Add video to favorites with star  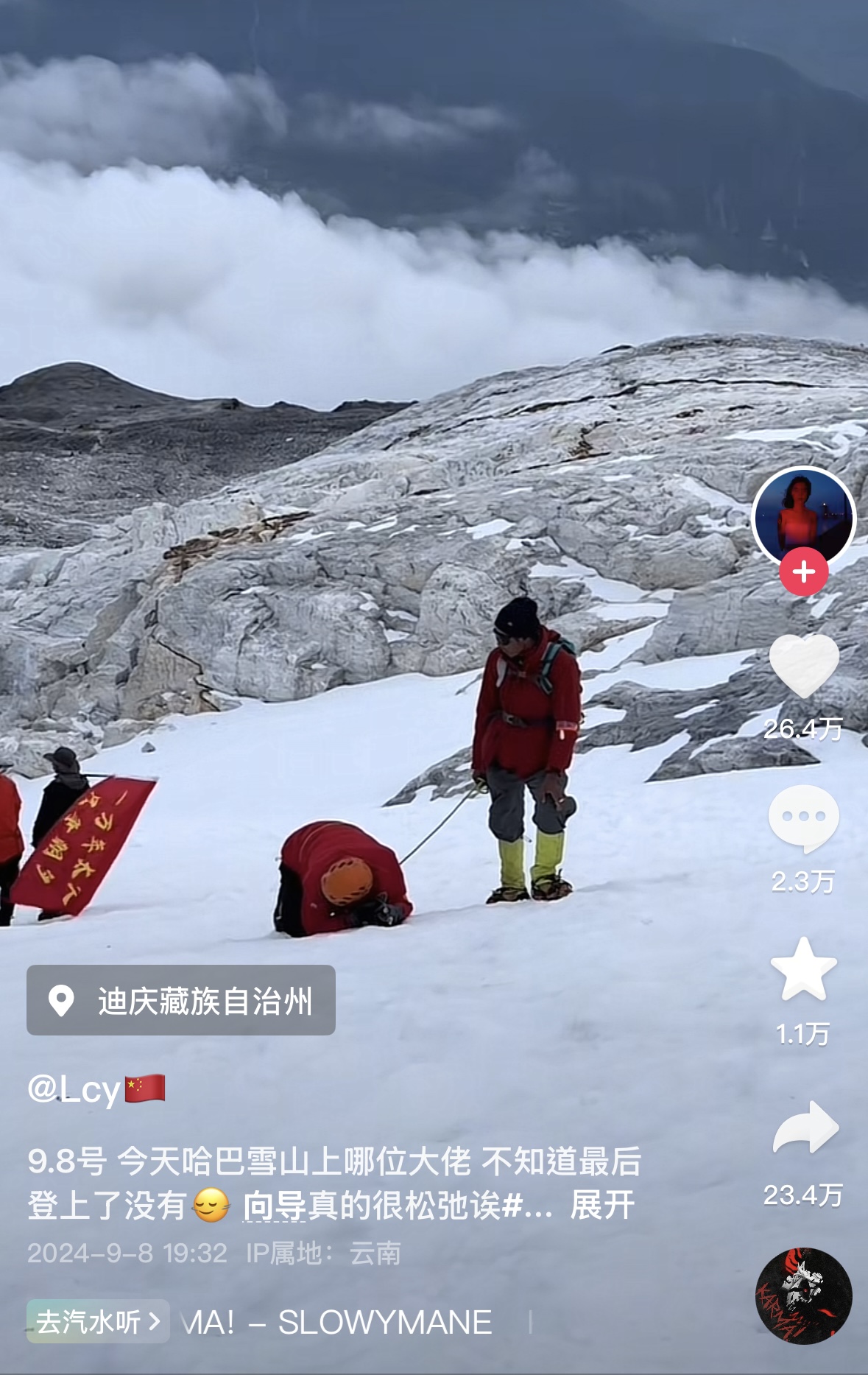click(803, 969)
